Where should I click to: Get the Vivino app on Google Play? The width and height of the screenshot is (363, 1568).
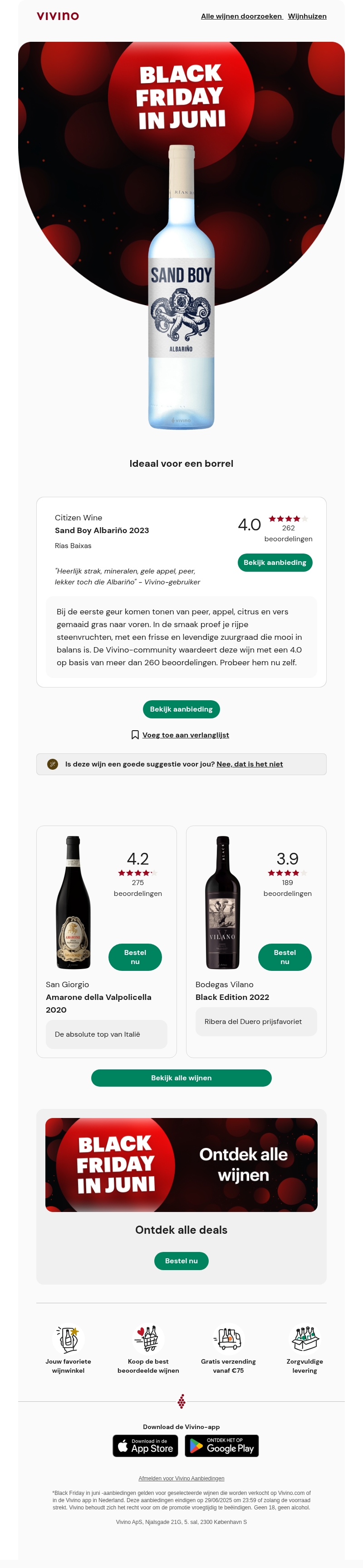click(x=222, y=1446)
